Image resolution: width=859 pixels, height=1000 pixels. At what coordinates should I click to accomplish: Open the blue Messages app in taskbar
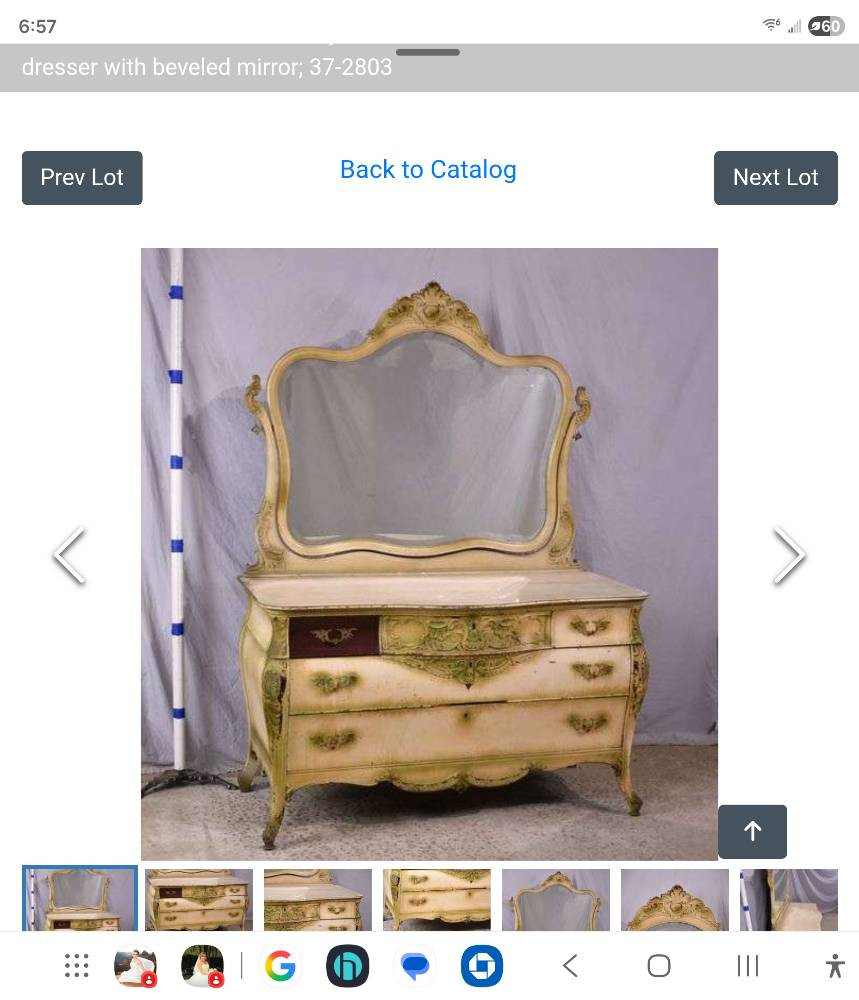tap(415, 965)
